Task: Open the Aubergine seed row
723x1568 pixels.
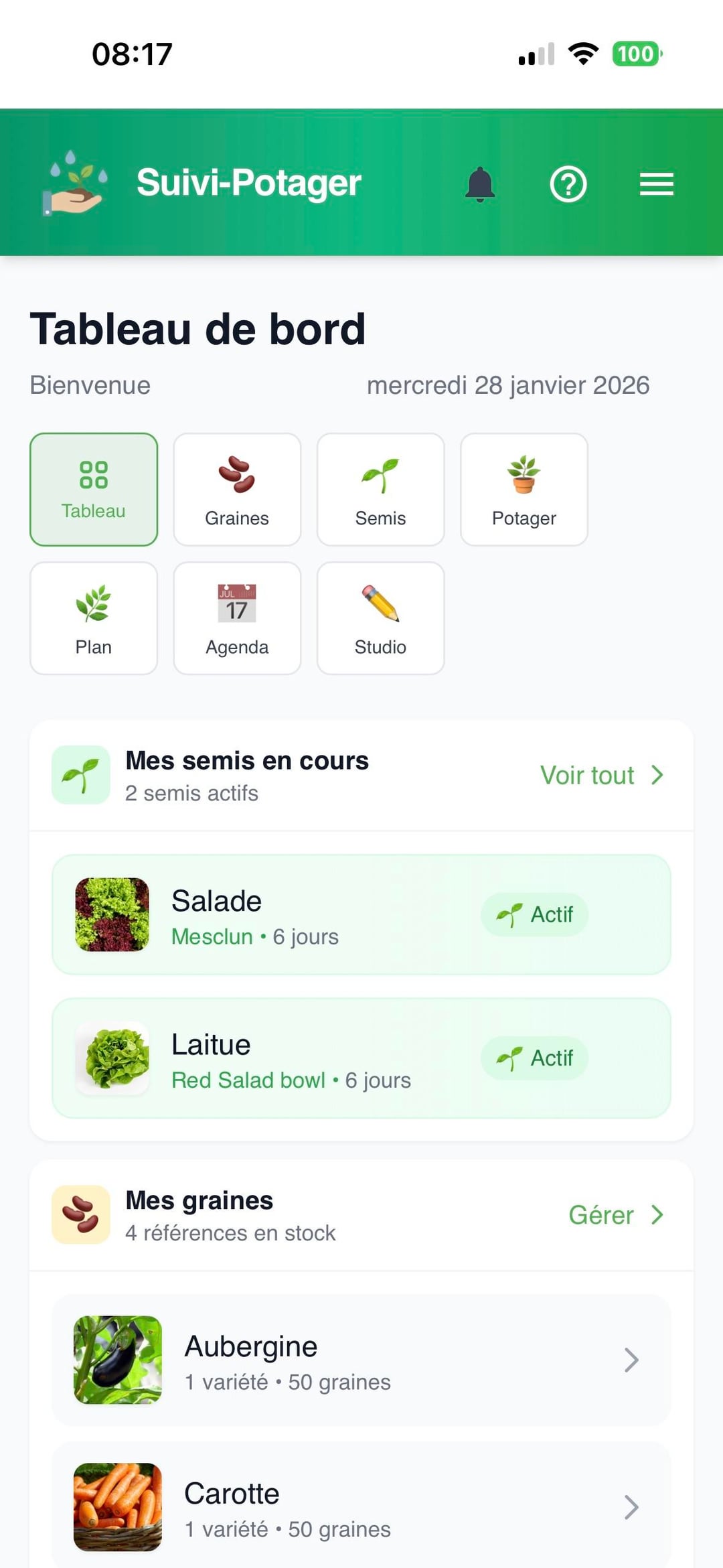Action: (361, 1360)
